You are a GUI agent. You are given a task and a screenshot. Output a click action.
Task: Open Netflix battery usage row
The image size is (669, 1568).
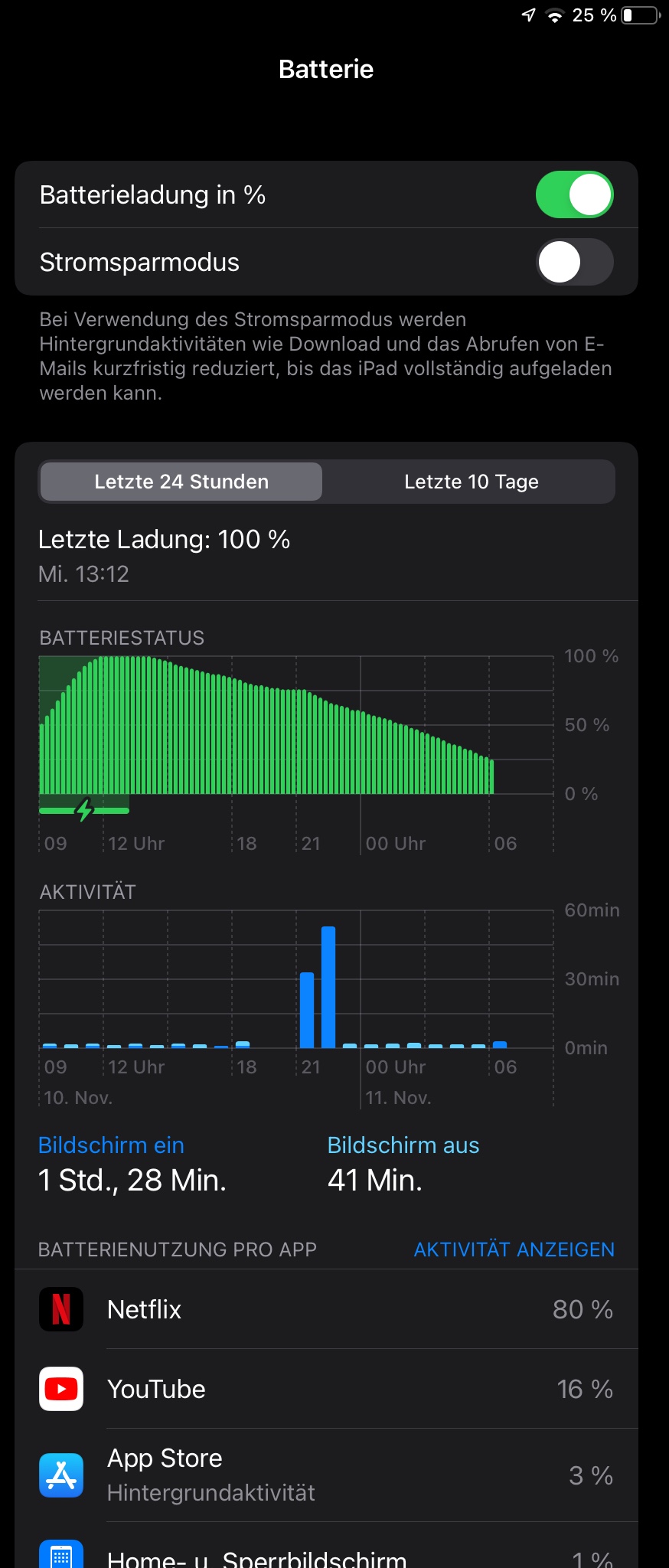326,1309
